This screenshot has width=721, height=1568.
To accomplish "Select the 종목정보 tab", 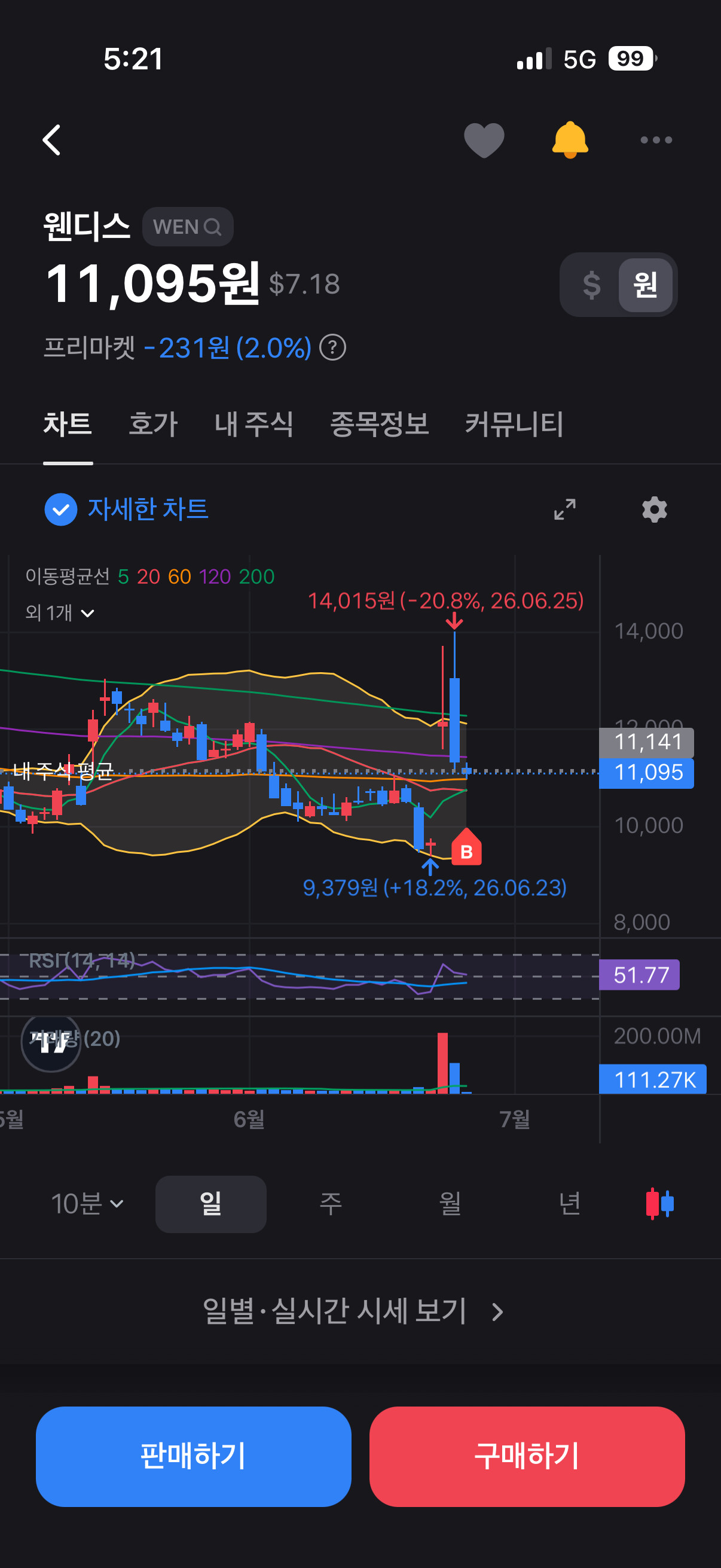I will click(379, 423).
